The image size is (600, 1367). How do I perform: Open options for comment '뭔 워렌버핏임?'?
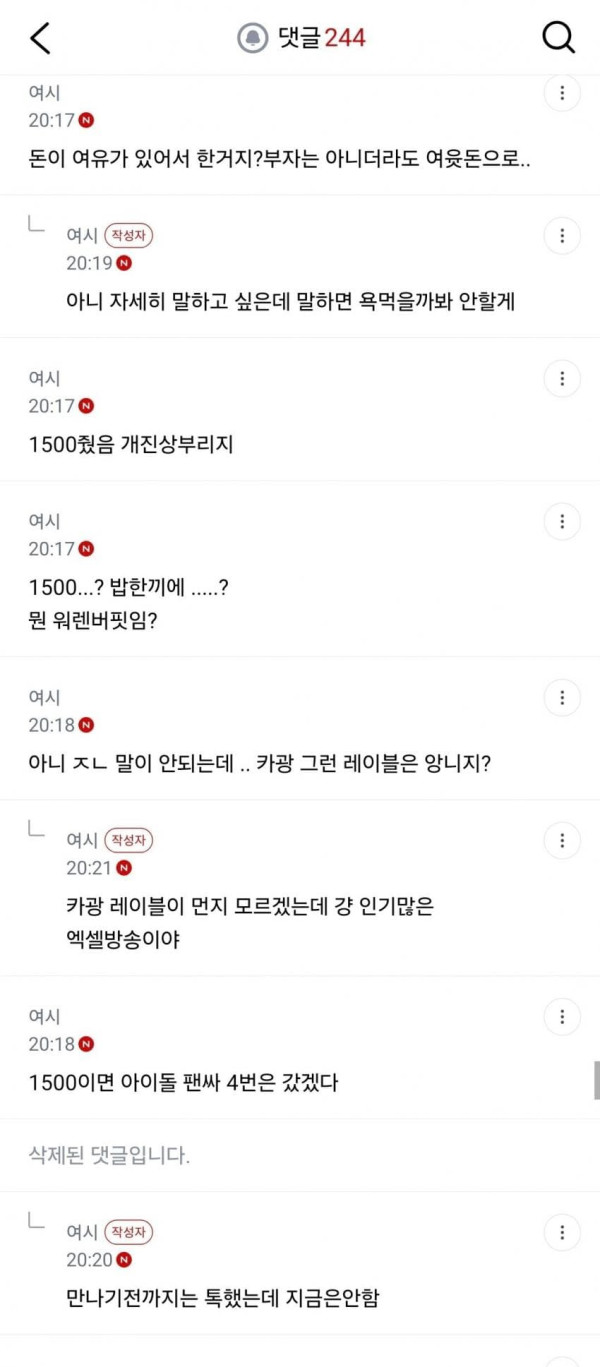pos(562,522)
